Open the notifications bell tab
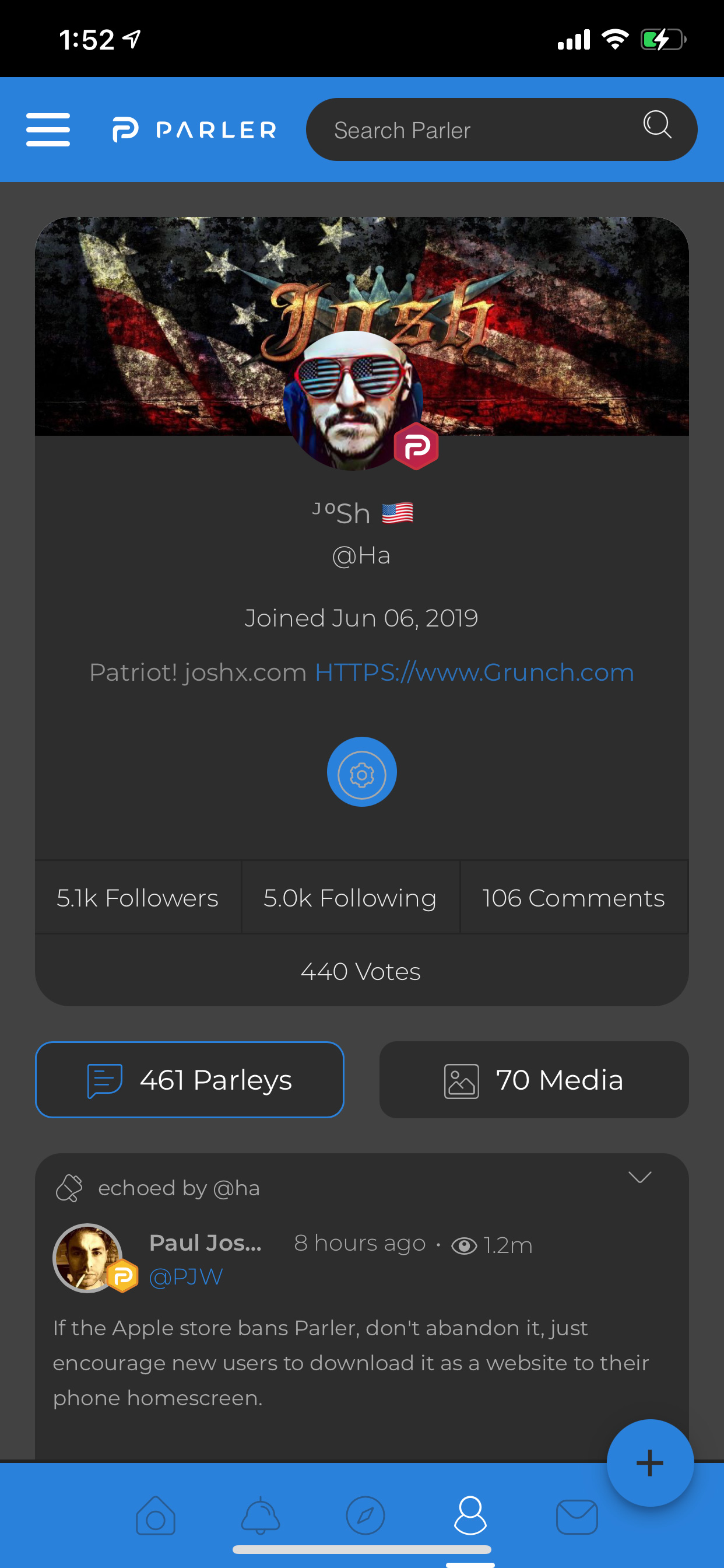724x1568 pixels. coord(261,1515)
